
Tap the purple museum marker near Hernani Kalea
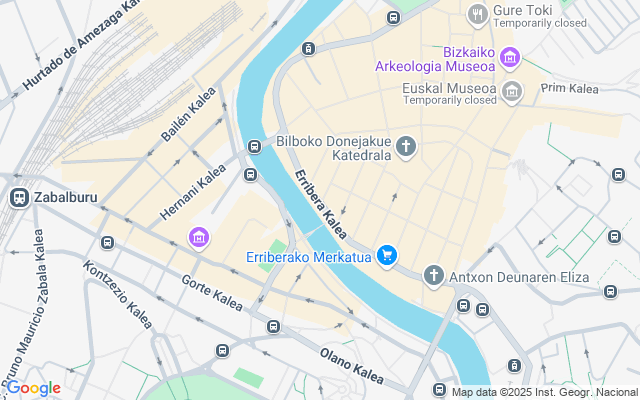[x=198, y=238]
